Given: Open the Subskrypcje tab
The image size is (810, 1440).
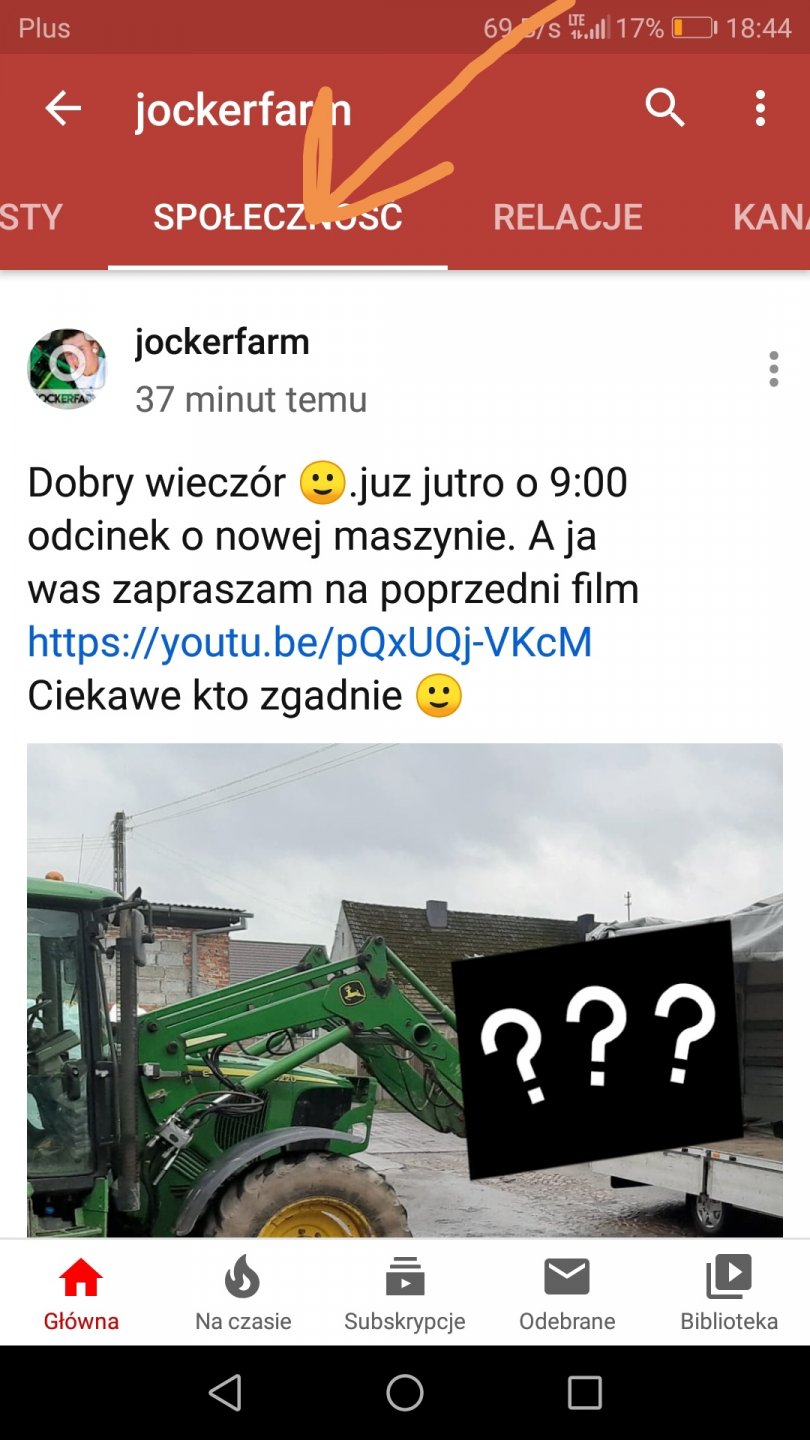Looking at the screenshot, I should pos(405,1294).
